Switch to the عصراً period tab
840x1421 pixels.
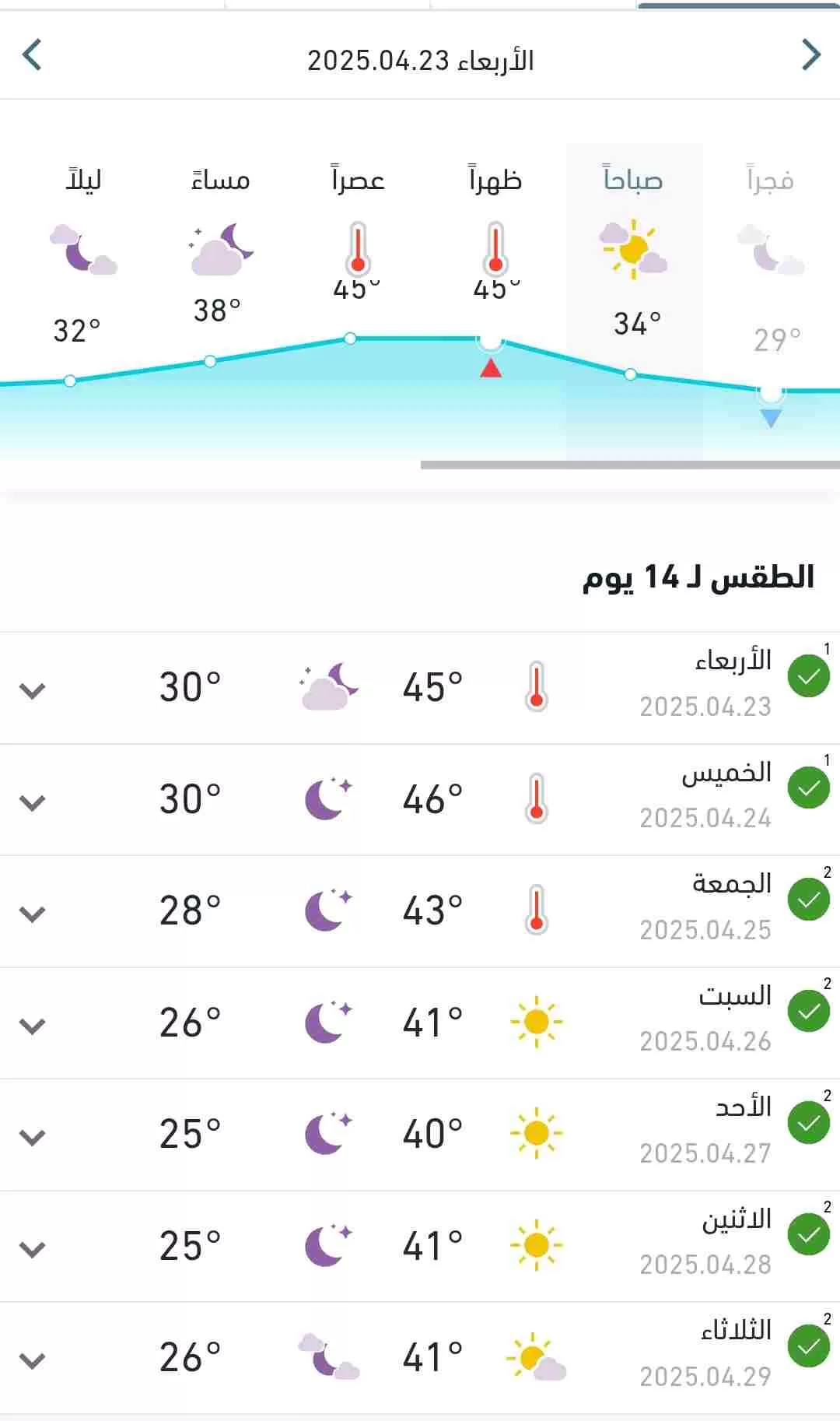click(356, 179)
